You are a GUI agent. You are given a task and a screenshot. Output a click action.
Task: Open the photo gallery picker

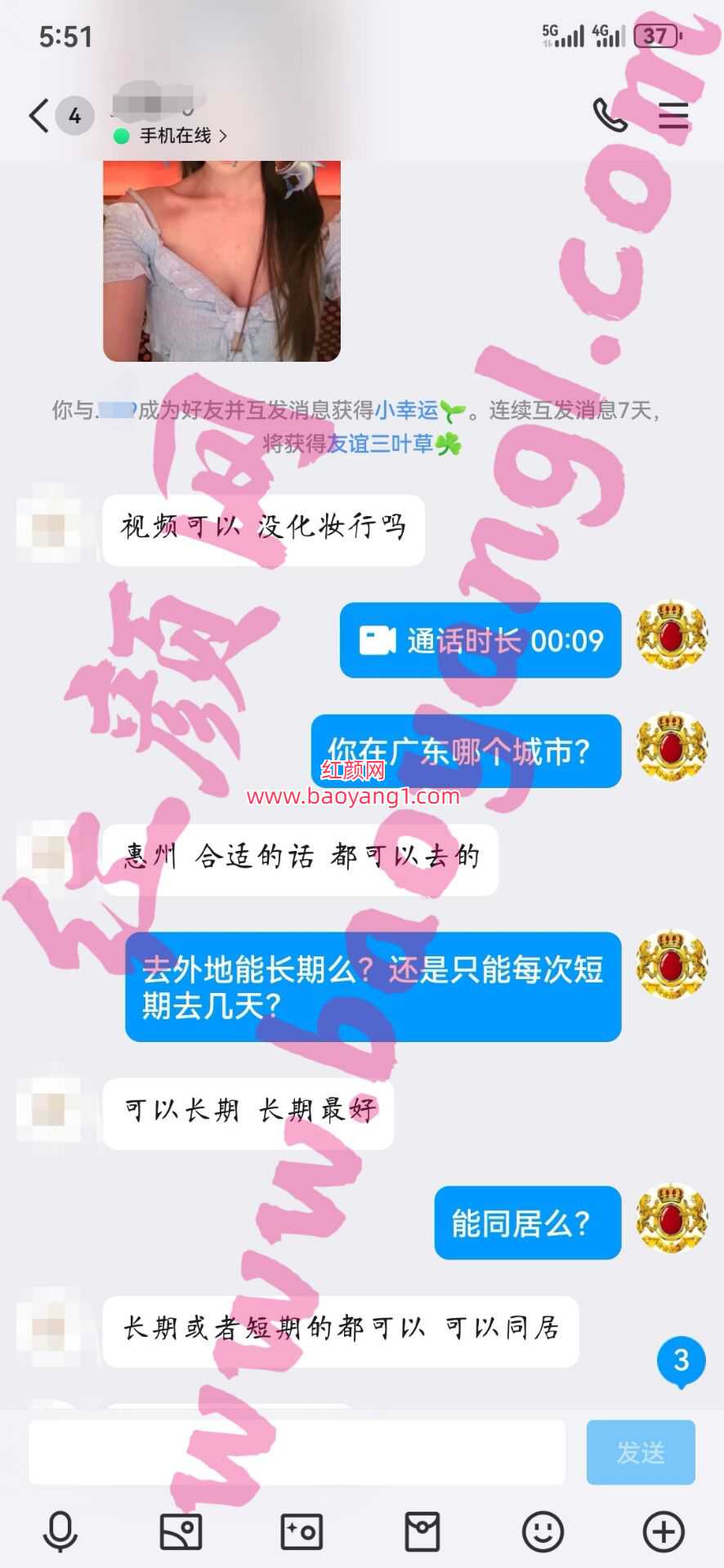point(181,1531)
